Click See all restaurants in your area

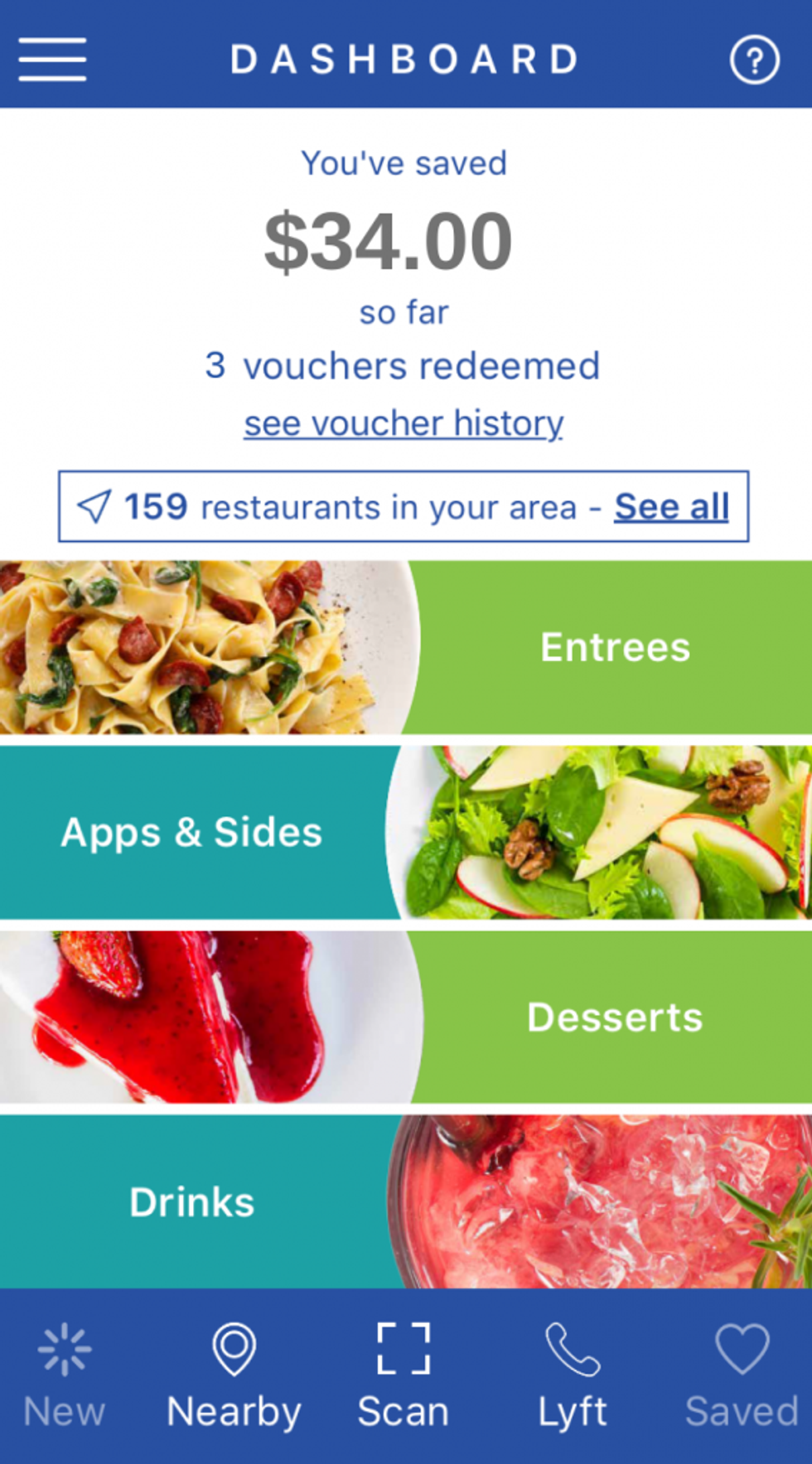[x=670, y=506]
